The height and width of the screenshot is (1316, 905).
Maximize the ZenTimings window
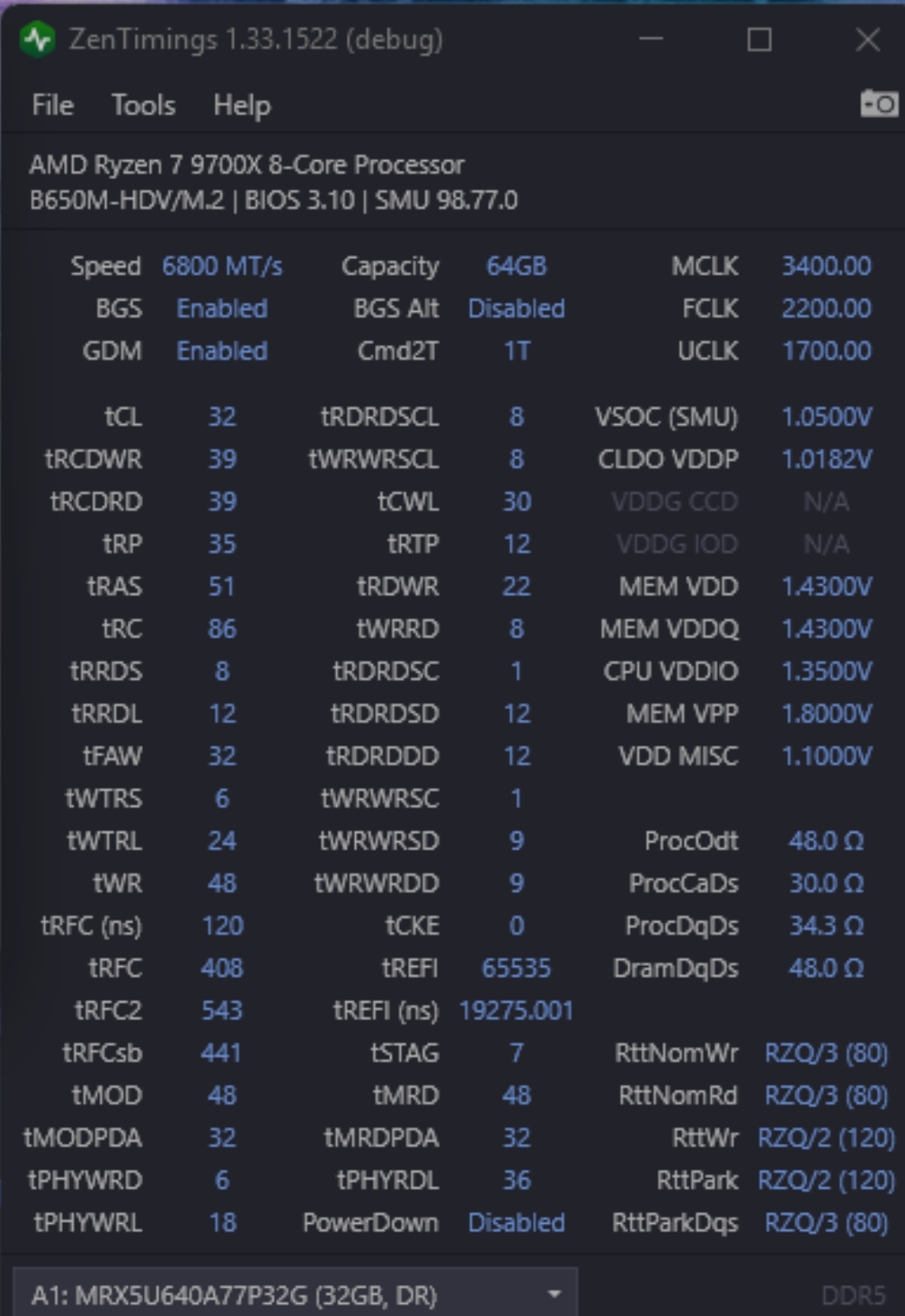[758, 40]
